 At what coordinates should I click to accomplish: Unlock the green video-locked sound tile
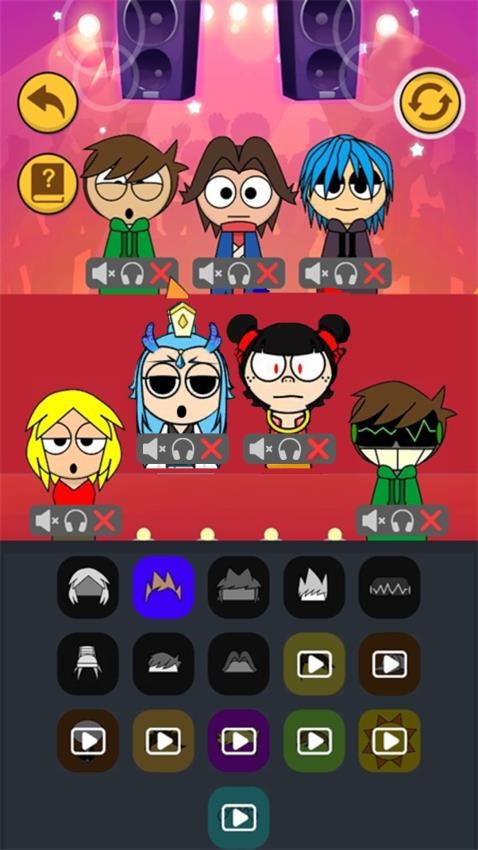[x=314, y=741]
